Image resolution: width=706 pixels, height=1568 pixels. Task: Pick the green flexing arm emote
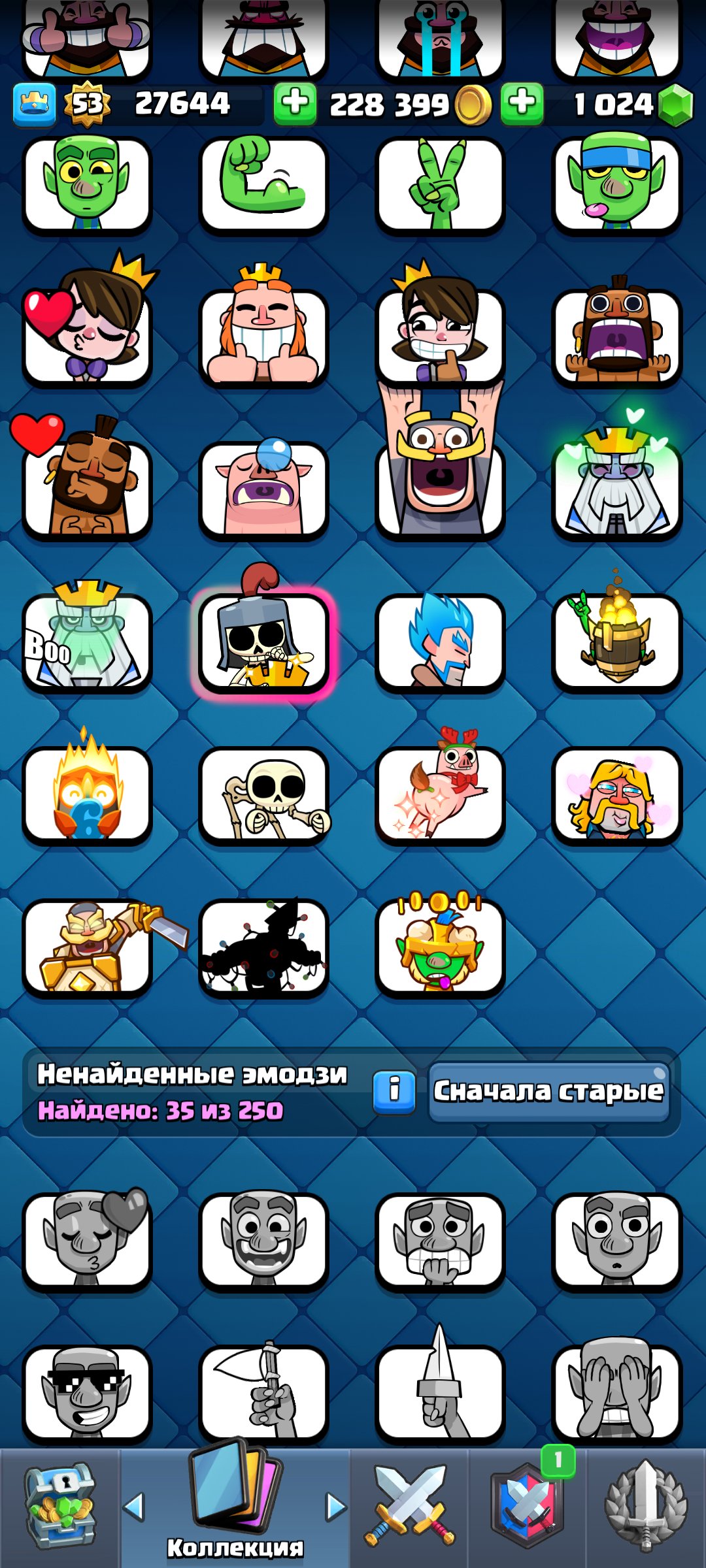[263, 184]
